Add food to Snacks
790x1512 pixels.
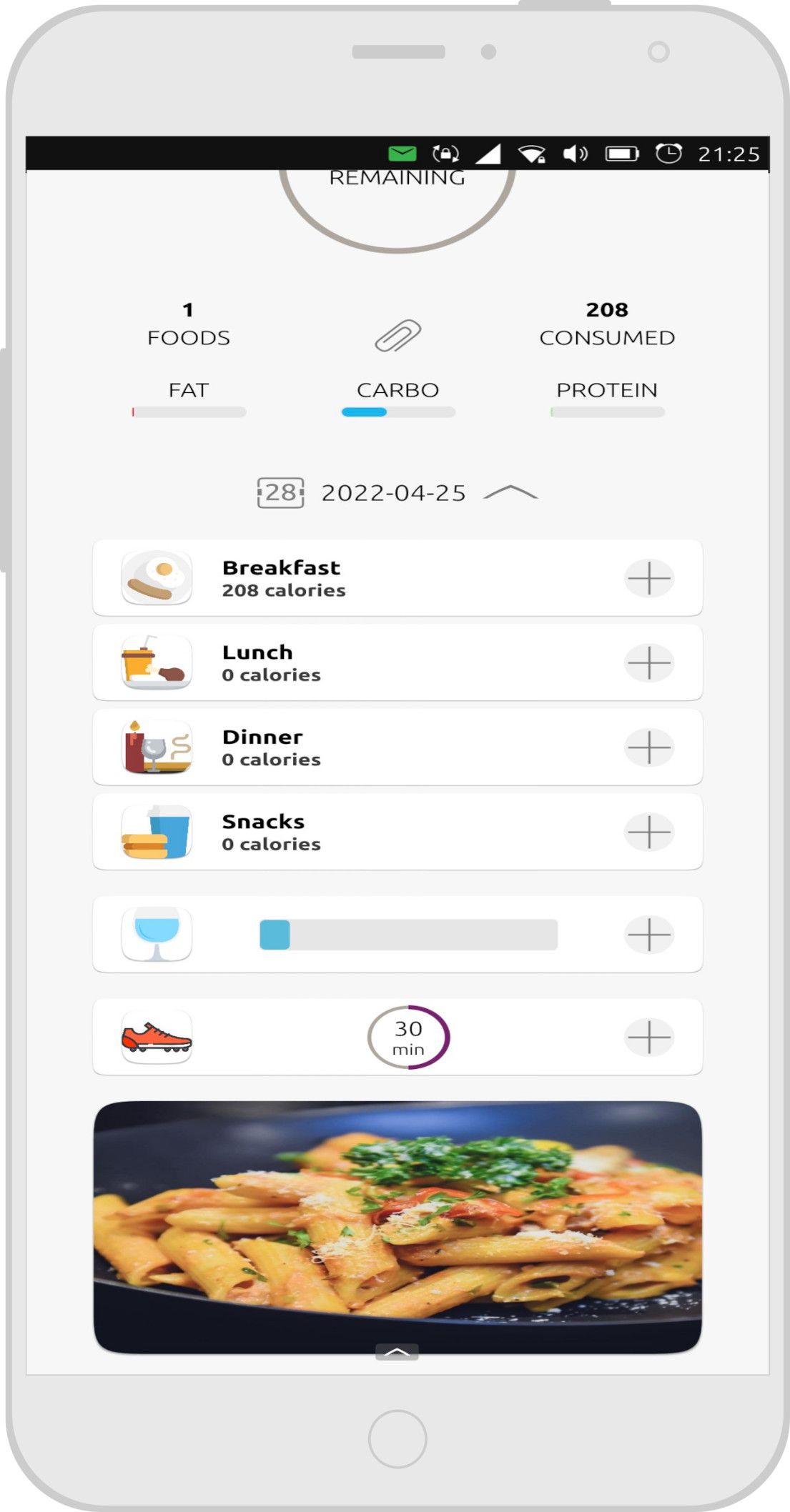click(x=648, y=832)
